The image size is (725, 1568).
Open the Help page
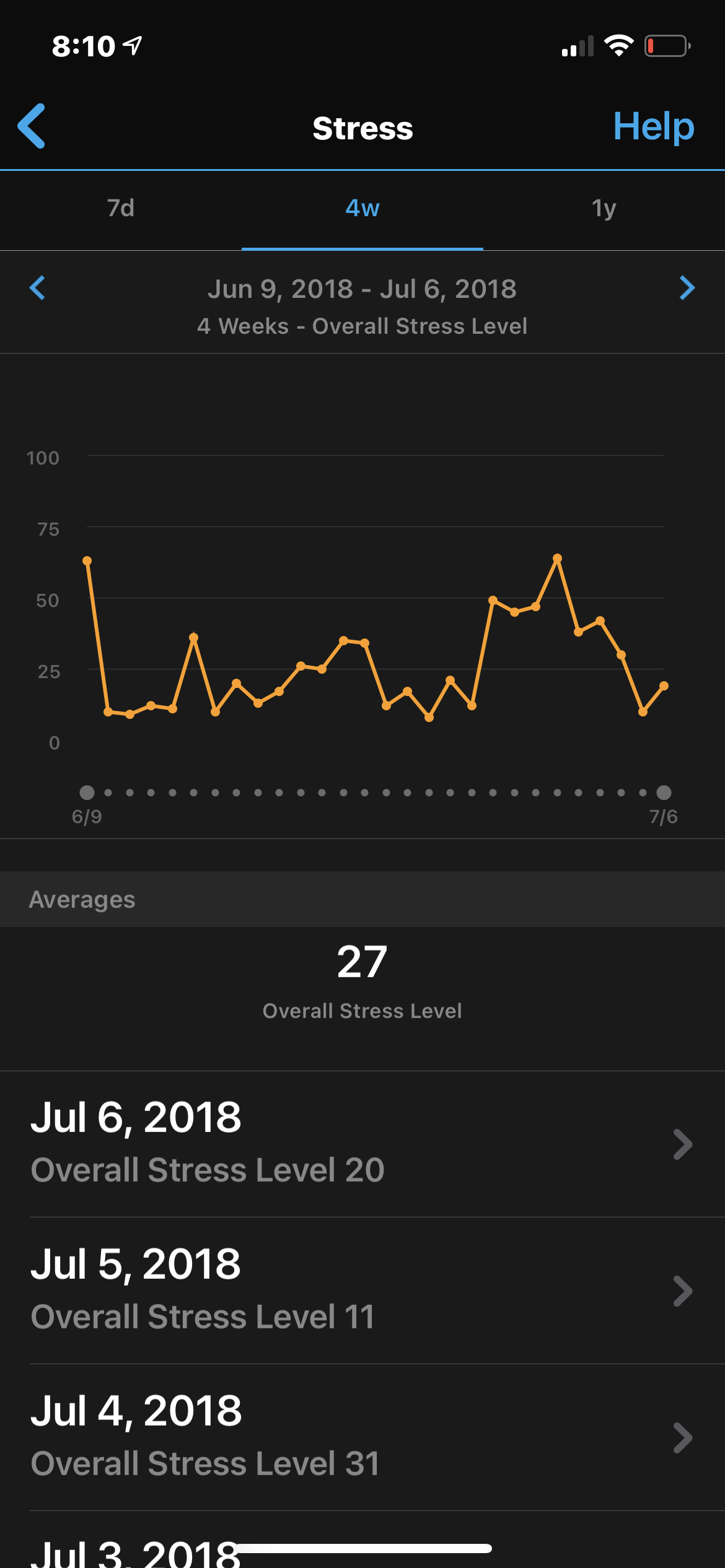[x=653, y=126]
